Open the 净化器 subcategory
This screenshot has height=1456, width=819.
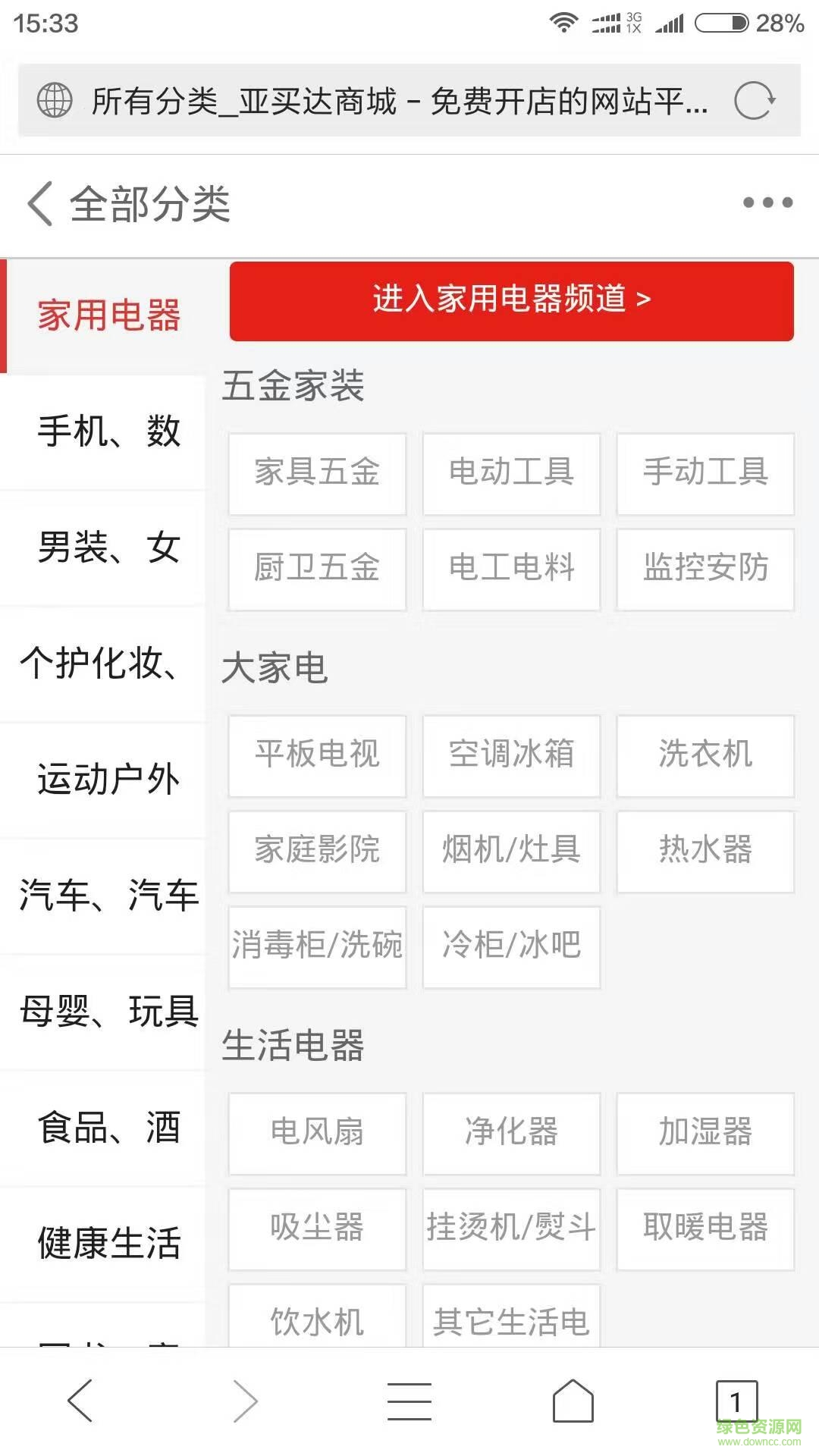pos(510,1134)
